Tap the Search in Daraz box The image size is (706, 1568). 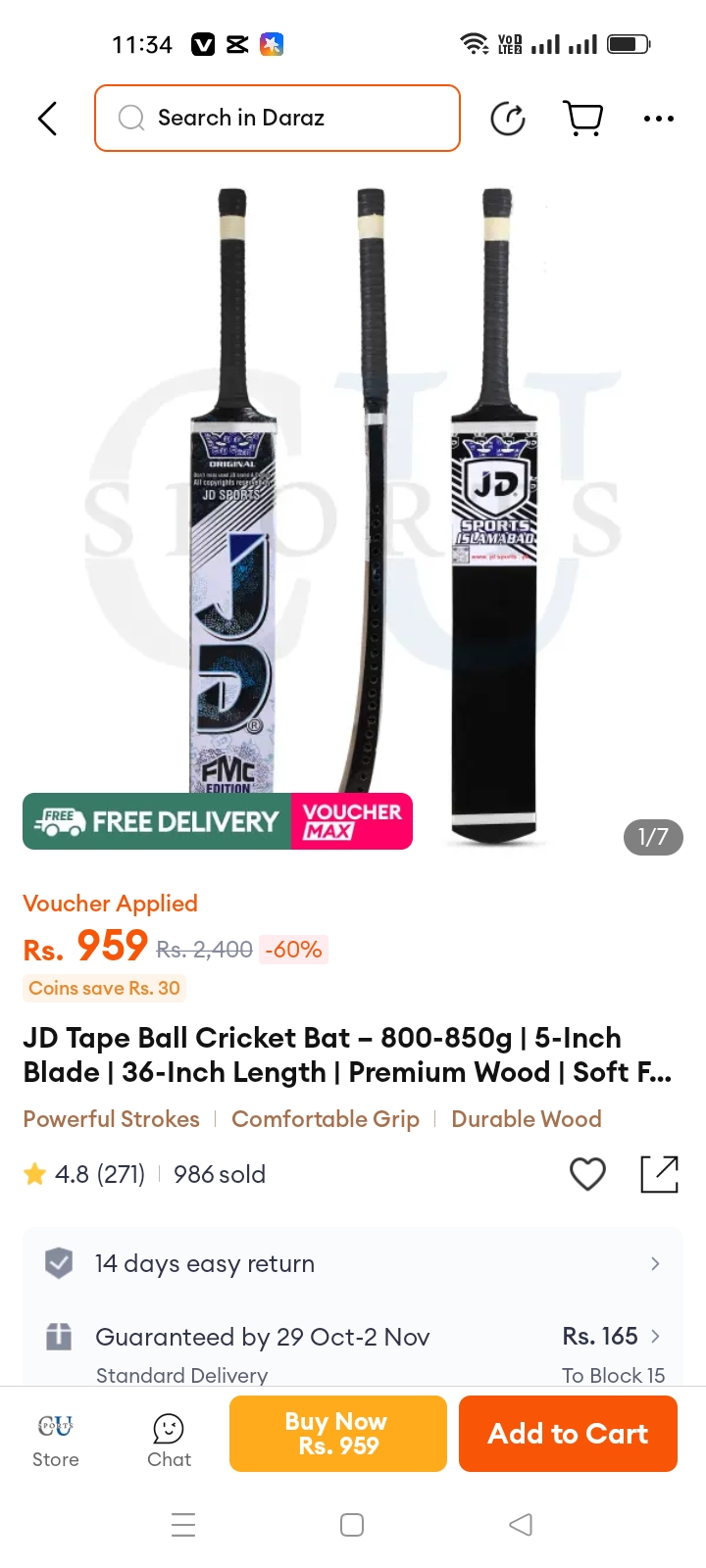pos(277,118)
